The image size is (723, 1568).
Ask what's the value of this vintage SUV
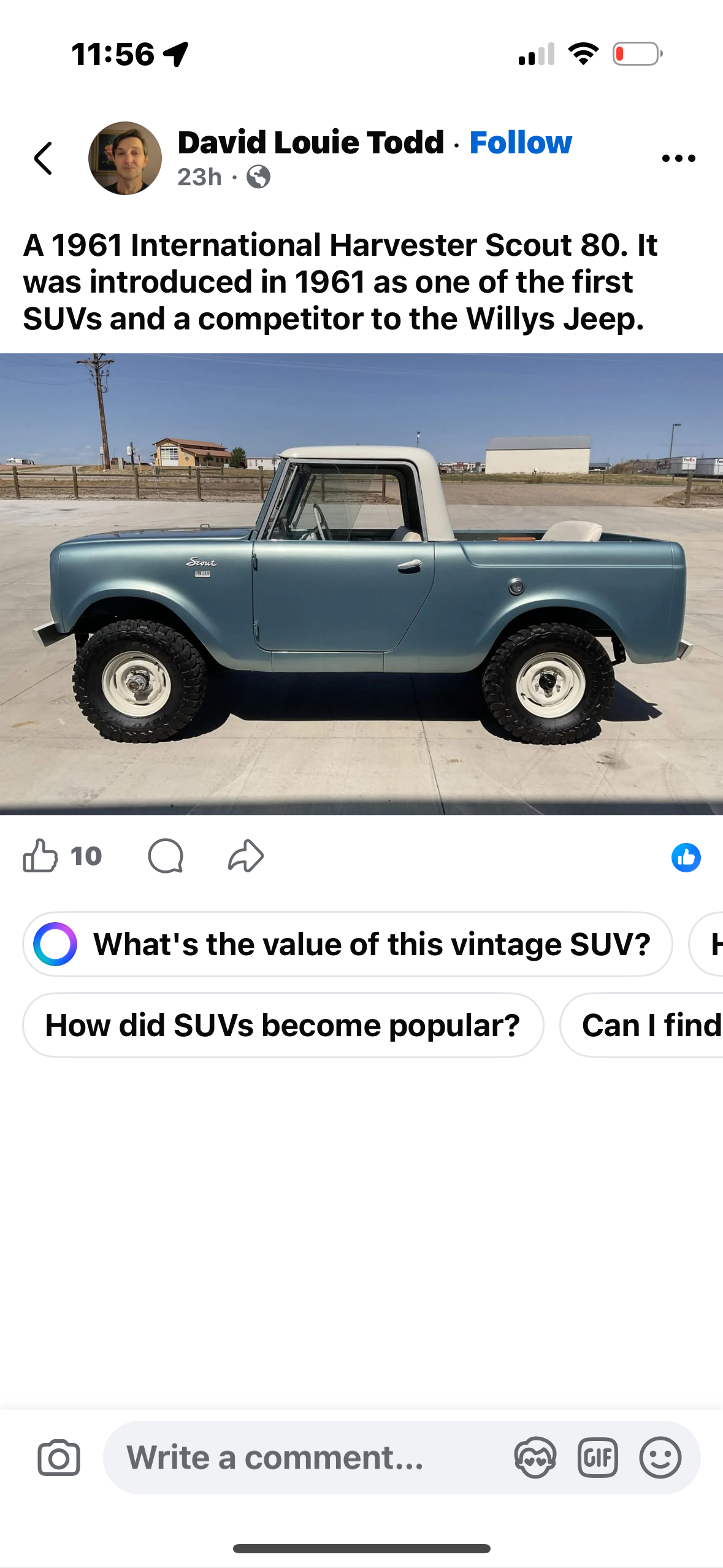[x=347, y=944]
